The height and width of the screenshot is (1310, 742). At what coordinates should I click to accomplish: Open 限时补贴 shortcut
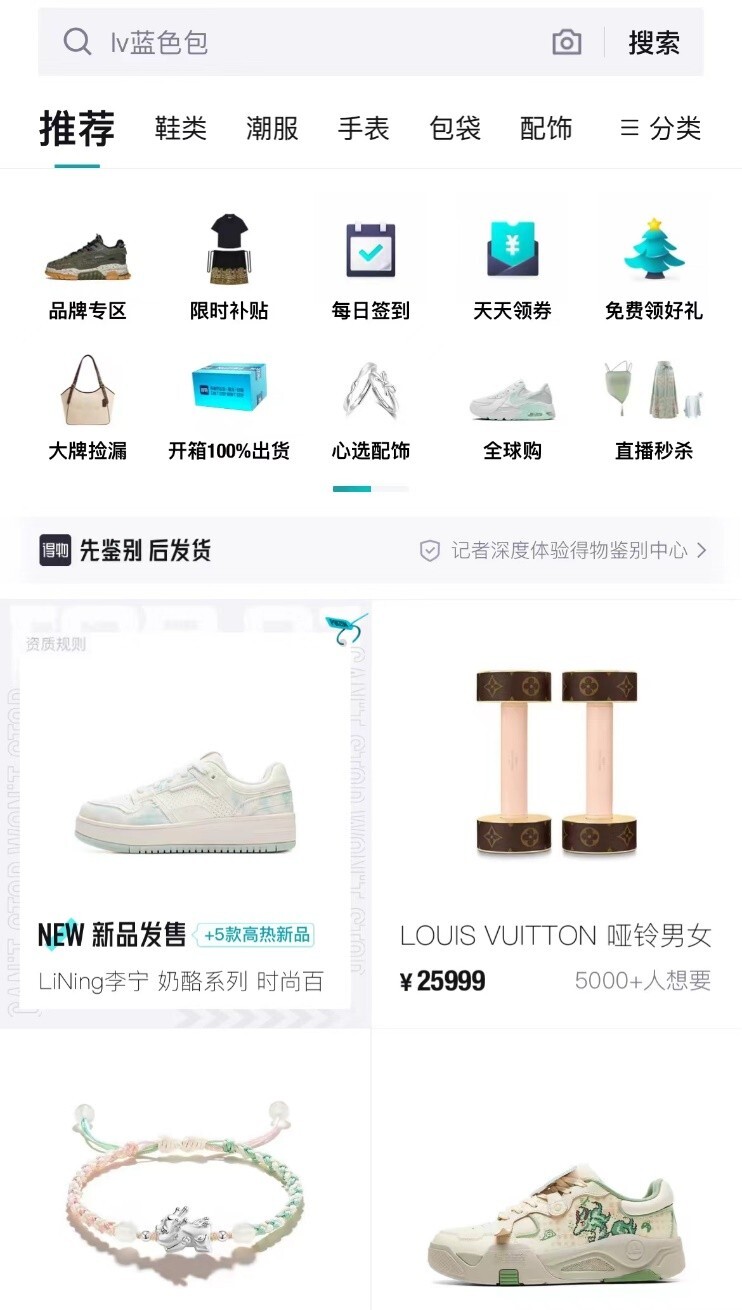(x=229, y=267)
